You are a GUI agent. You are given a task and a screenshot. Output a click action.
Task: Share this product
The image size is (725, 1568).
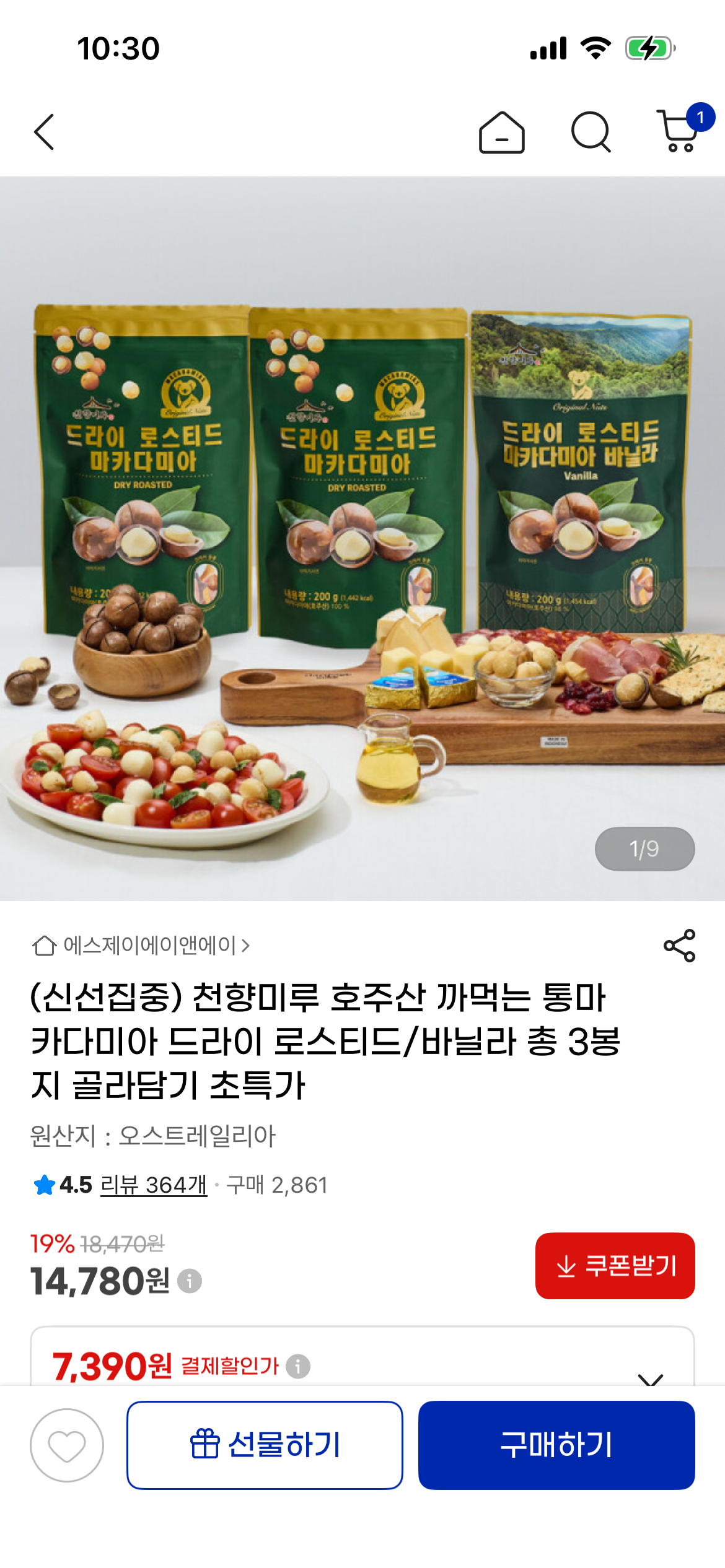click(x=679, y=946)
